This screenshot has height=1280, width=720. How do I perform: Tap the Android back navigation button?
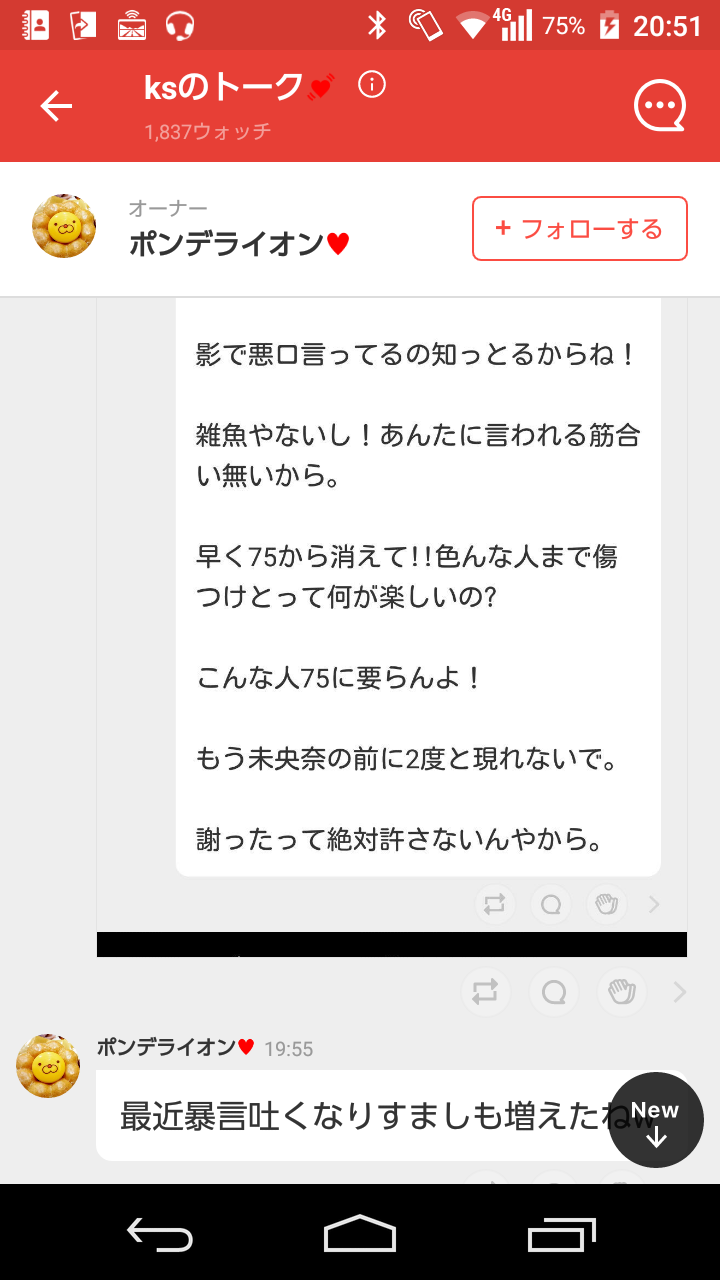point(160,1236)
